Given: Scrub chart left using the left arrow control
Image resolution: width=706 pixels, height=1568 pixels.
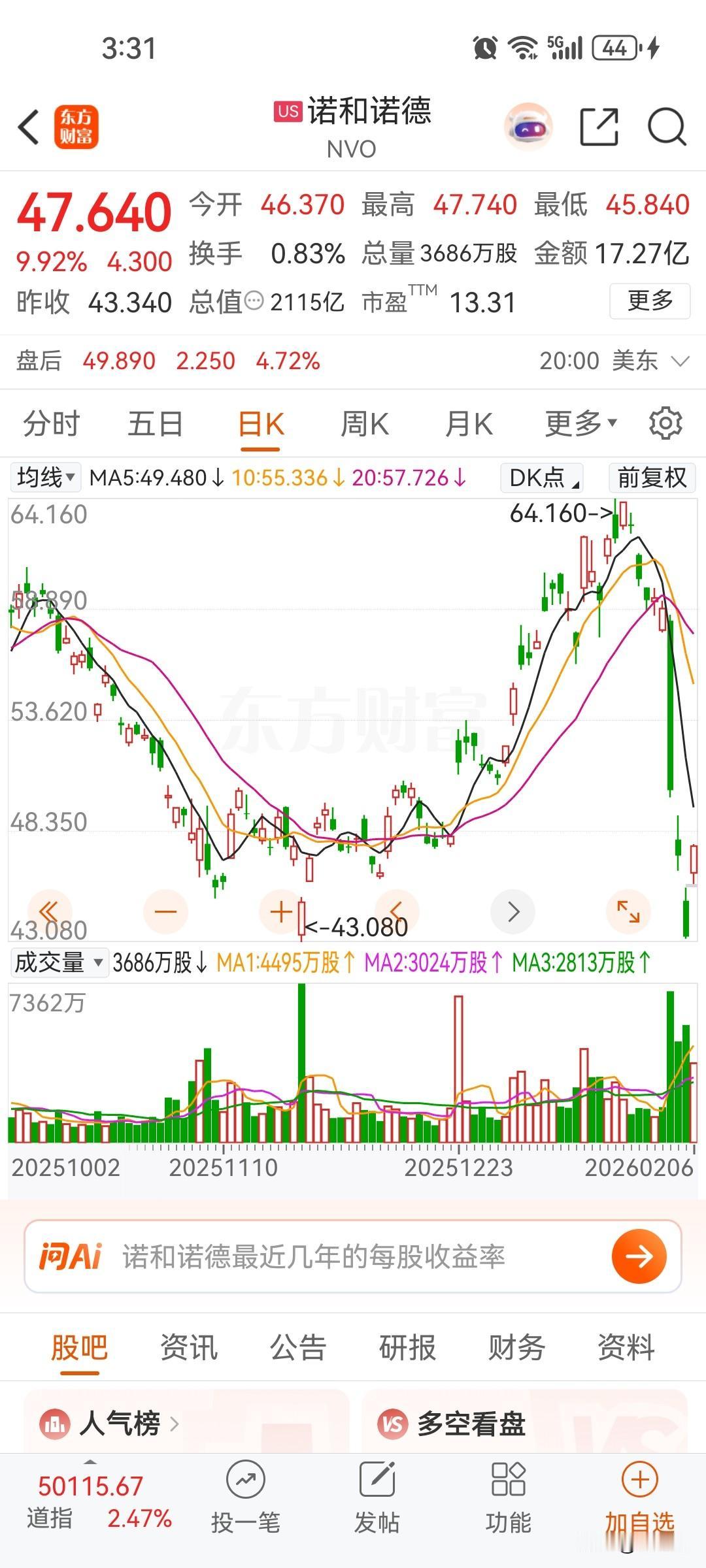Looking at the screenshot, I should (x=397, y=910).
